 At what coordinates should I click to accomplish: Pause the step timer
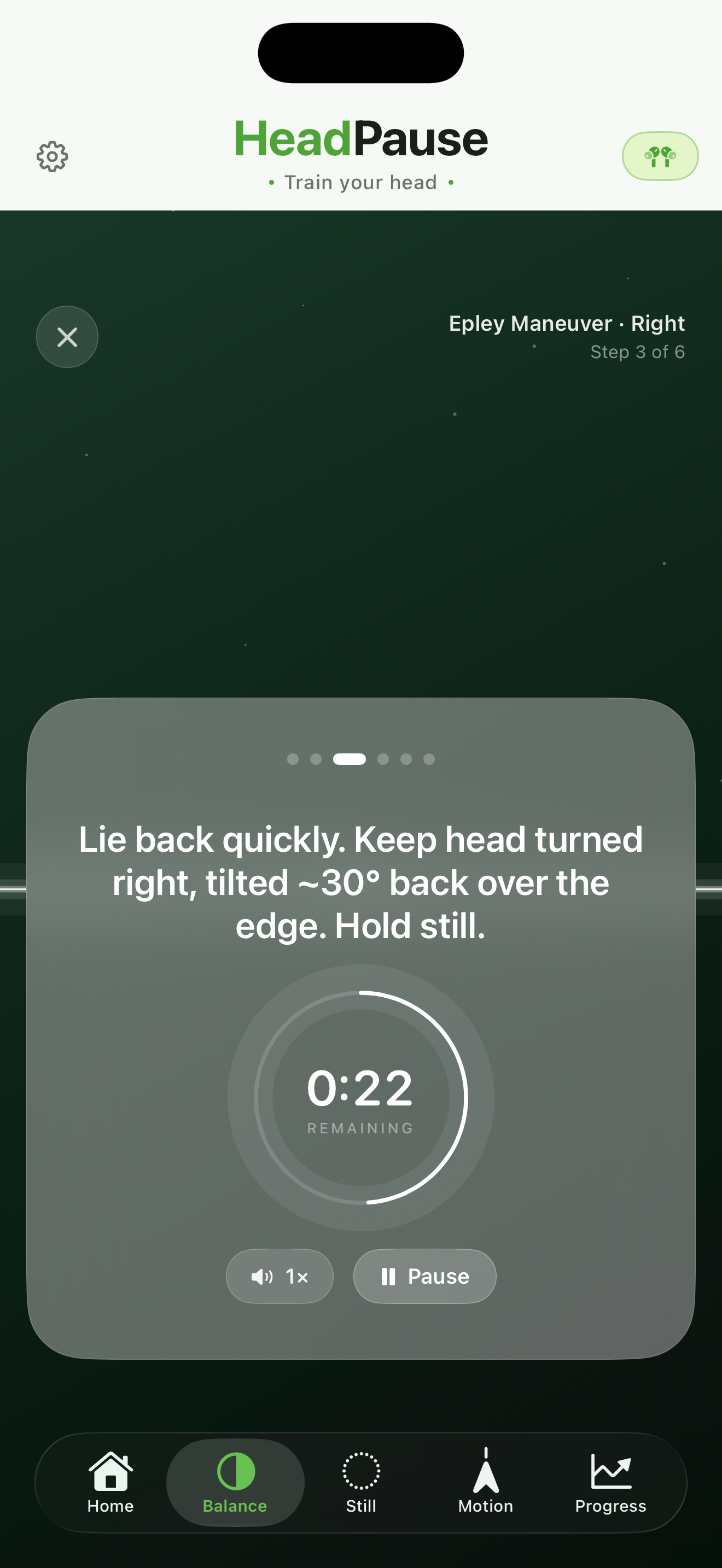pyautogui.click(x=424, y=1277)
